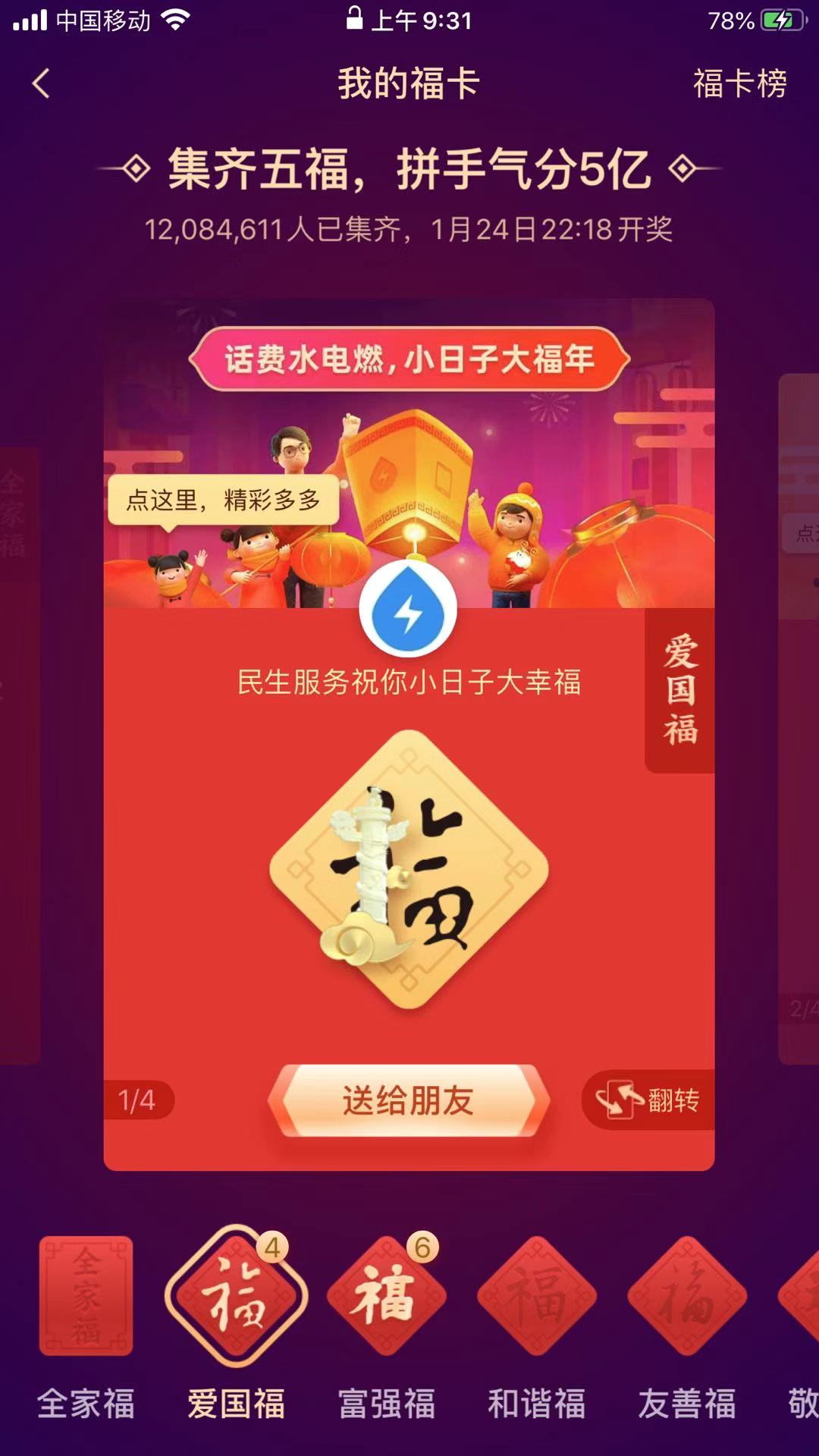The image size is (819, 1456).
Task: Tap the blue lightning water-drop icon
Action: point(408,610)
